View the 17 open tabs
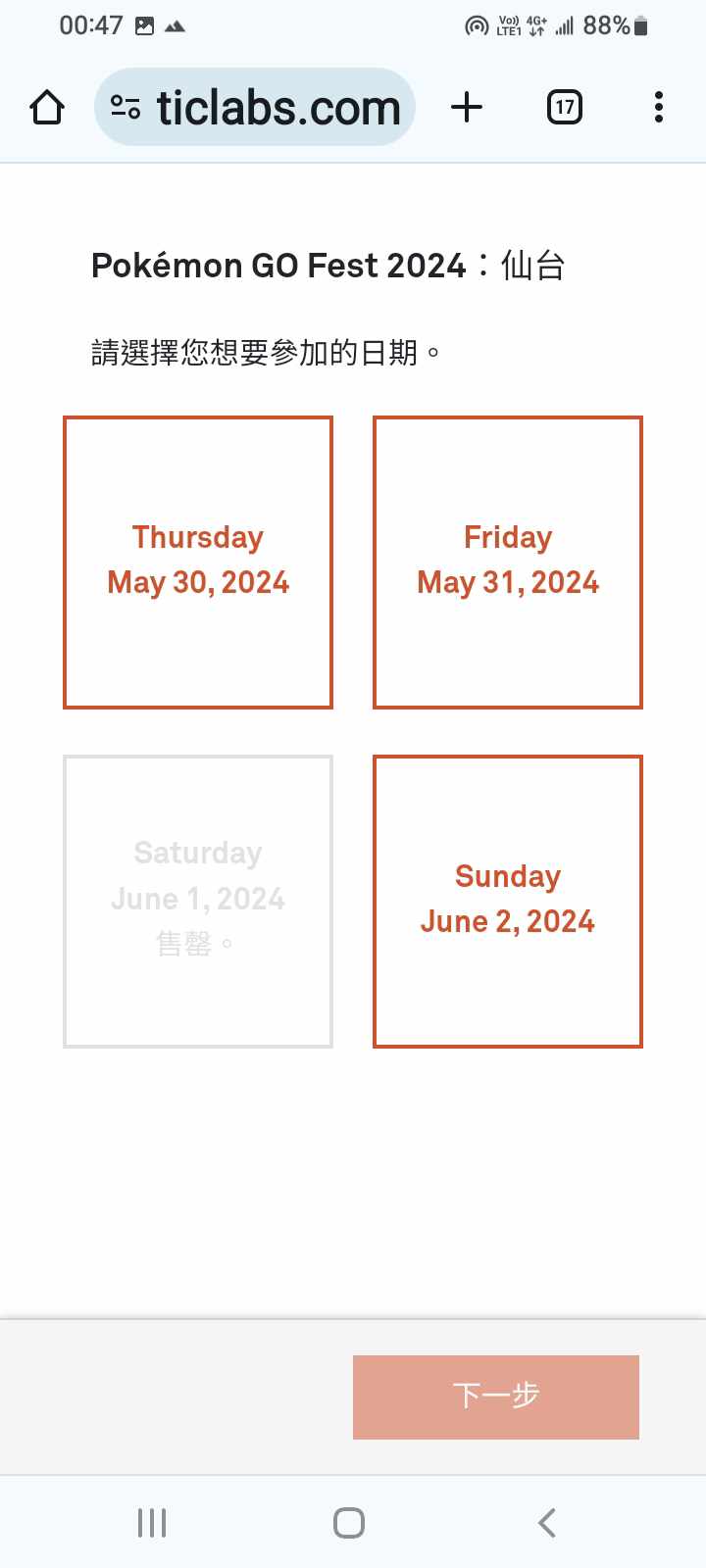Viewport: 706px width, 1568px height. pyautogui.click(x=564, y=107)
